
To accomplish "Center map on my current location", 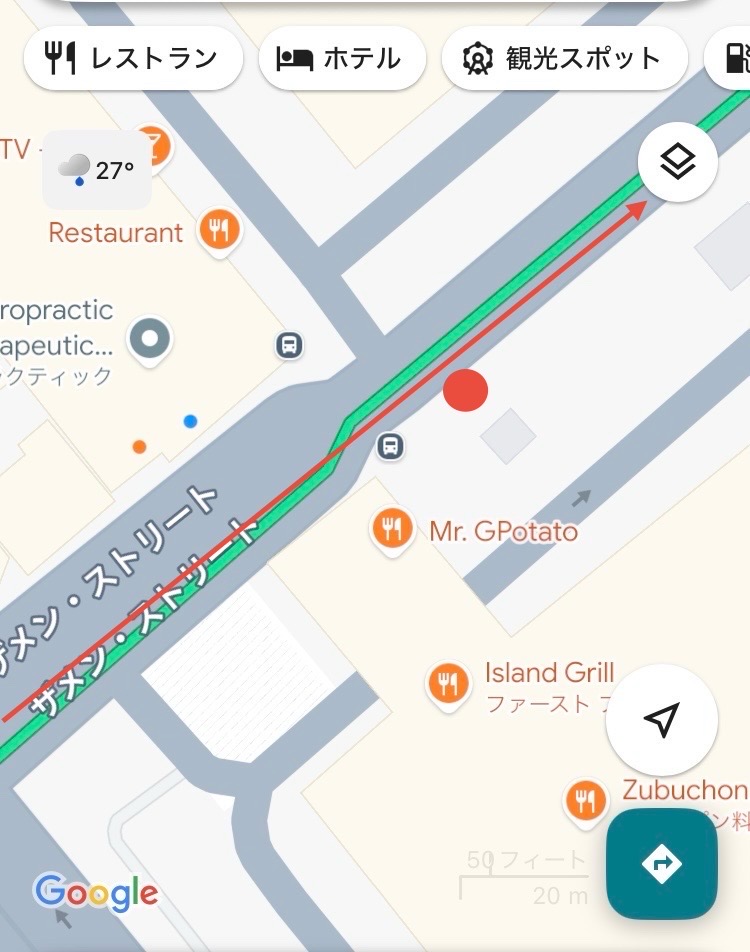I will [662, 719].
